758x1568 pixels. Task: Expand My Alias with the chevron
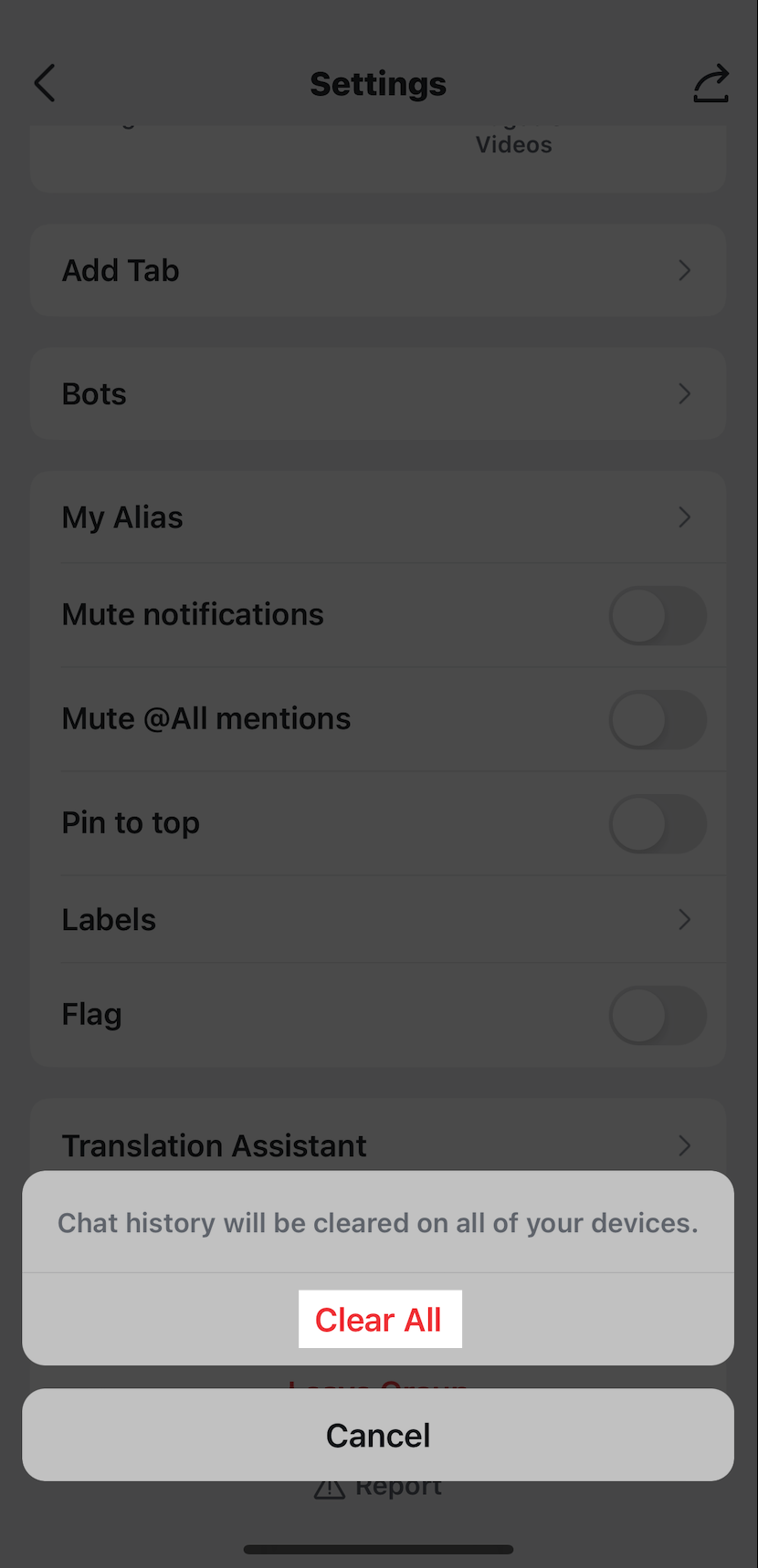[684, 517]
